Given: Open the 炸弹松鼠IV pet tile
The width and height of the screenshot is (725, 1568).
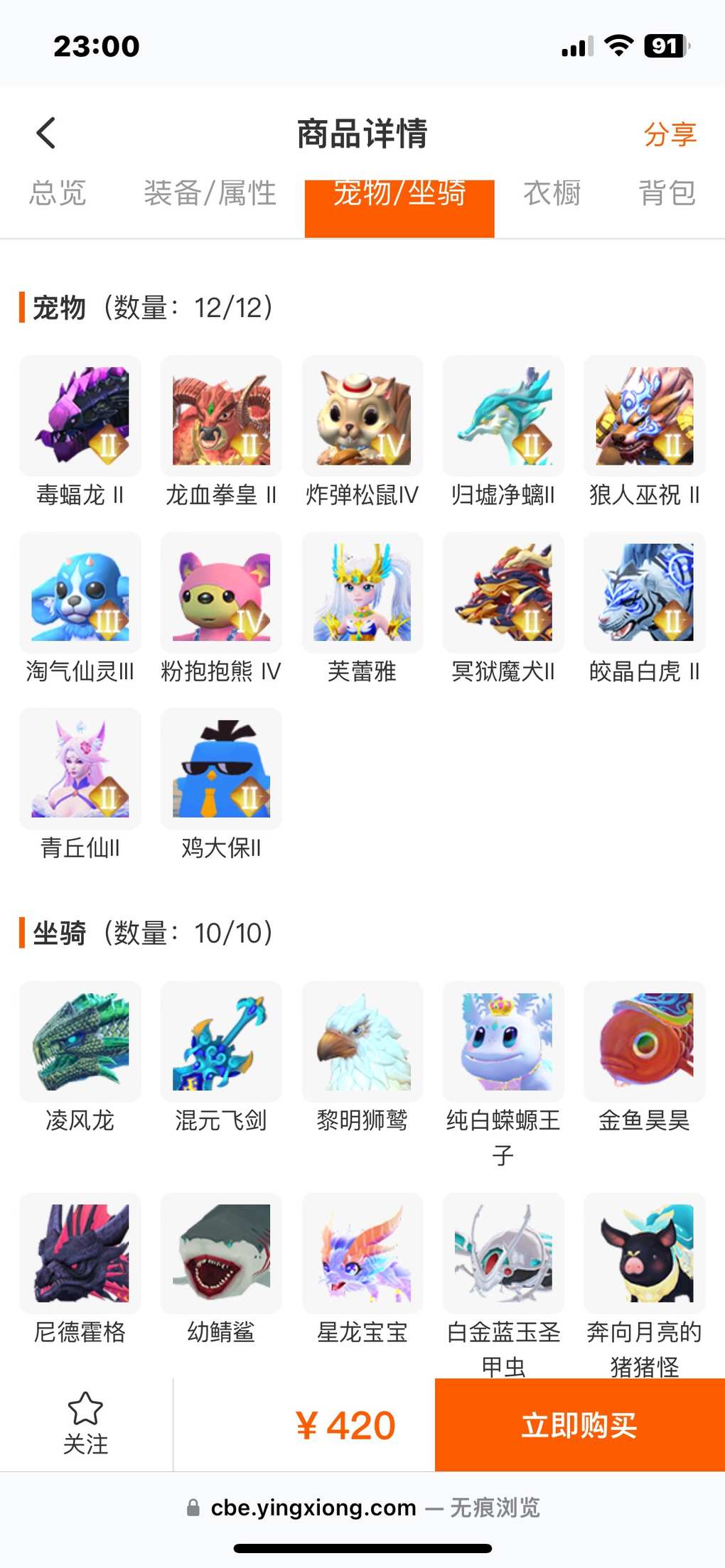Looking at the screenshot, I should pos(362,416).
